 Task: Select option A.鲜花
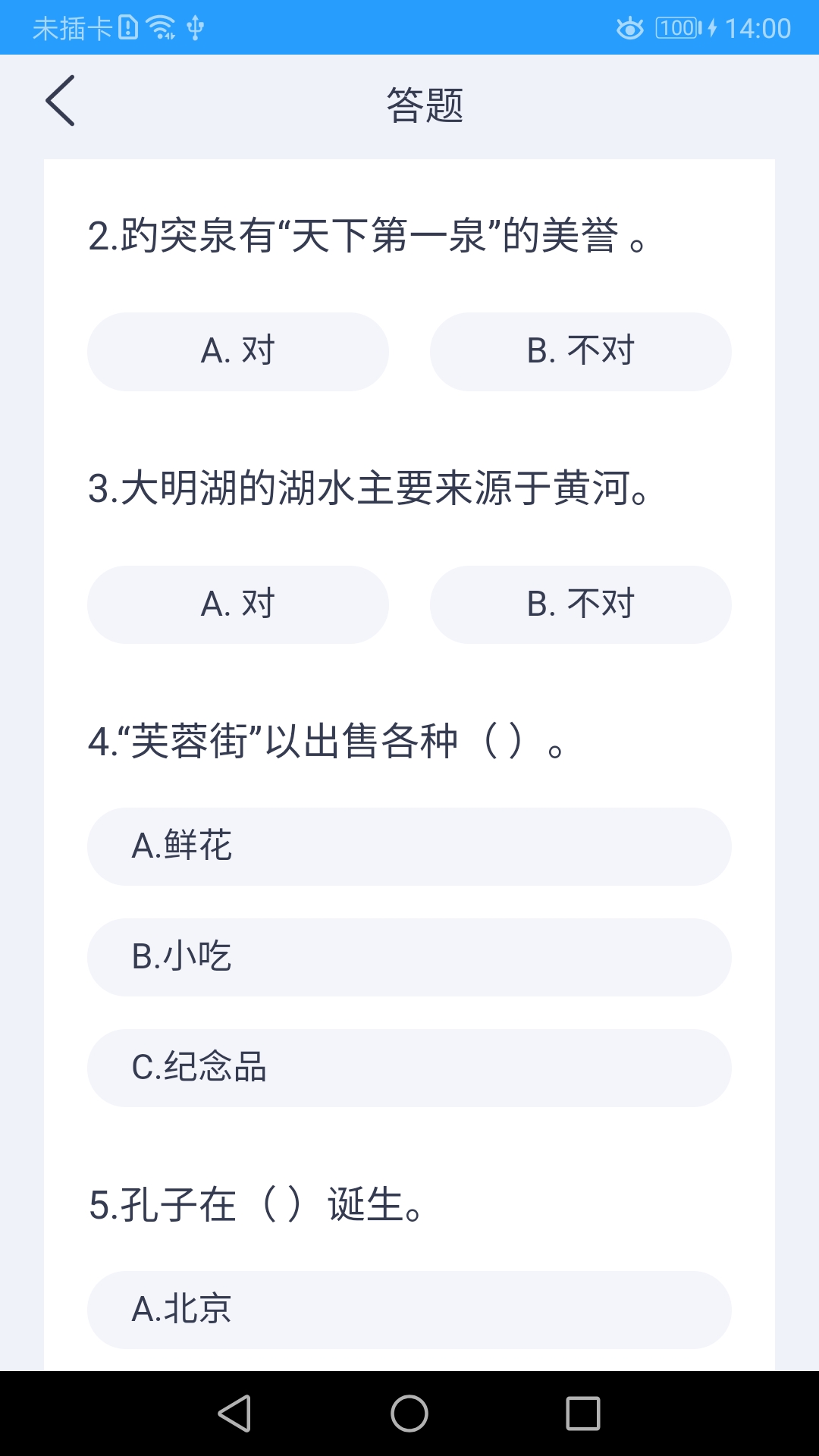(x=409, y=846)
